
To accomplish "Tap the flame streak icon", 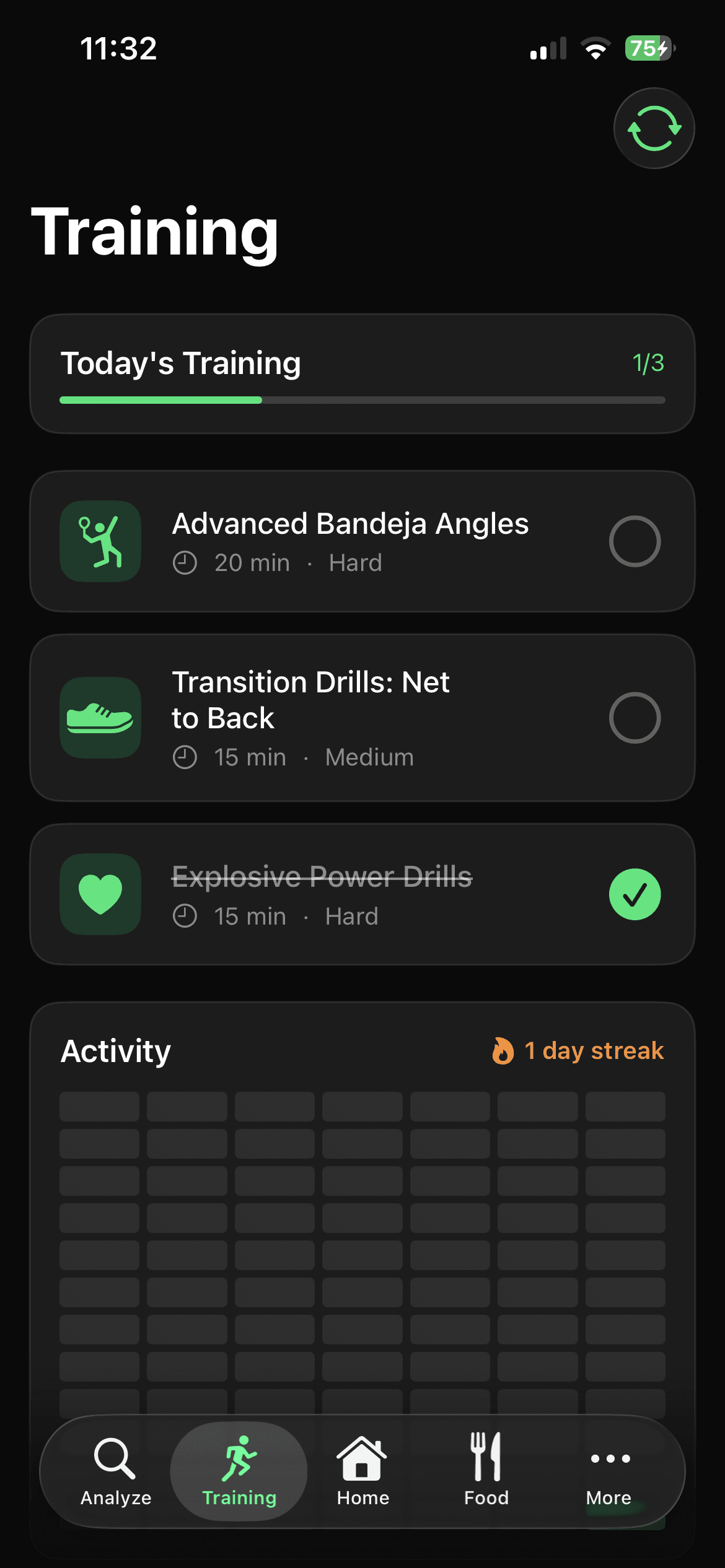I will 503,1050.
